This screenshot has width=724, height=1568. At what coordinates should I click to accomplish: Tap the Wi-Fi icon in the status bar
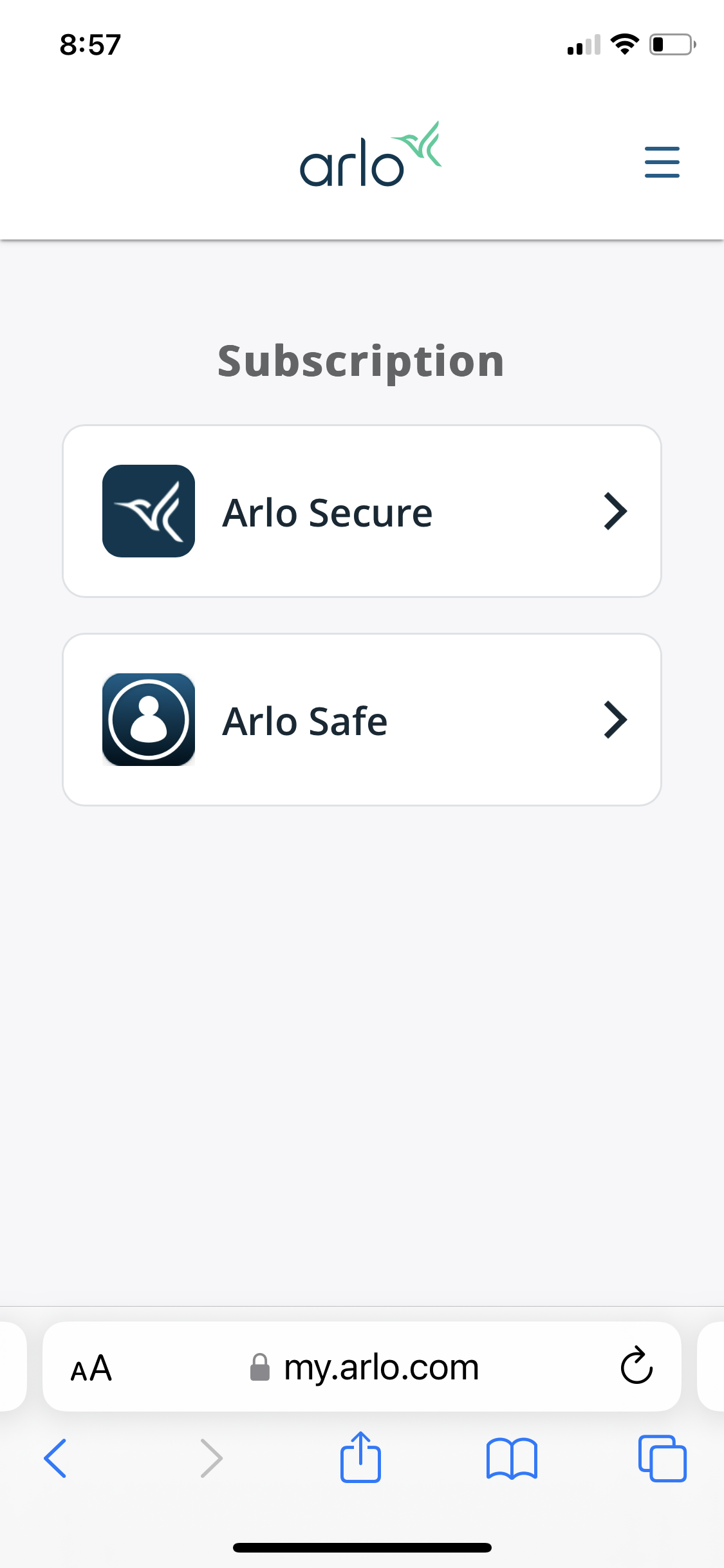[x=624, y=44]
